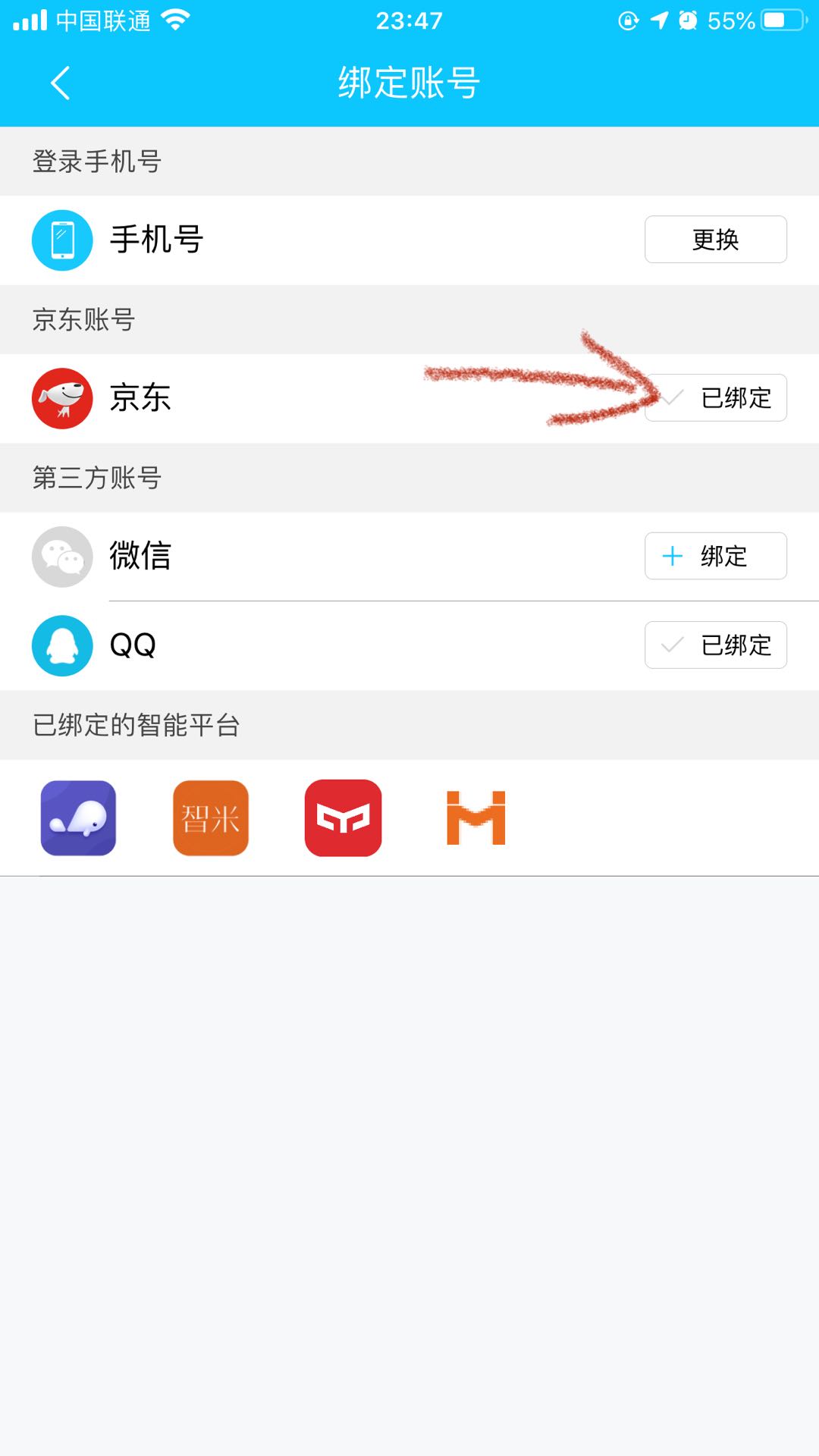Image resolution: width=819 pixels, height=1456 pixels.
Task: Click 绑定 to bind WeChat
Action: point(714,556)
